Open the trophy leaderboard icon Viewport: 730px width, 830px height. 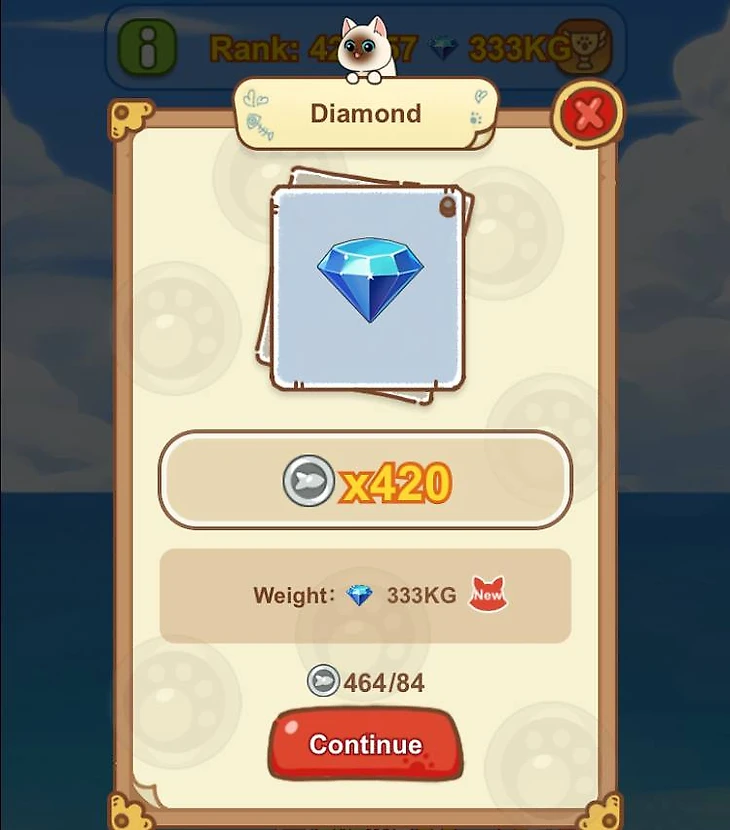pos(585,47)
